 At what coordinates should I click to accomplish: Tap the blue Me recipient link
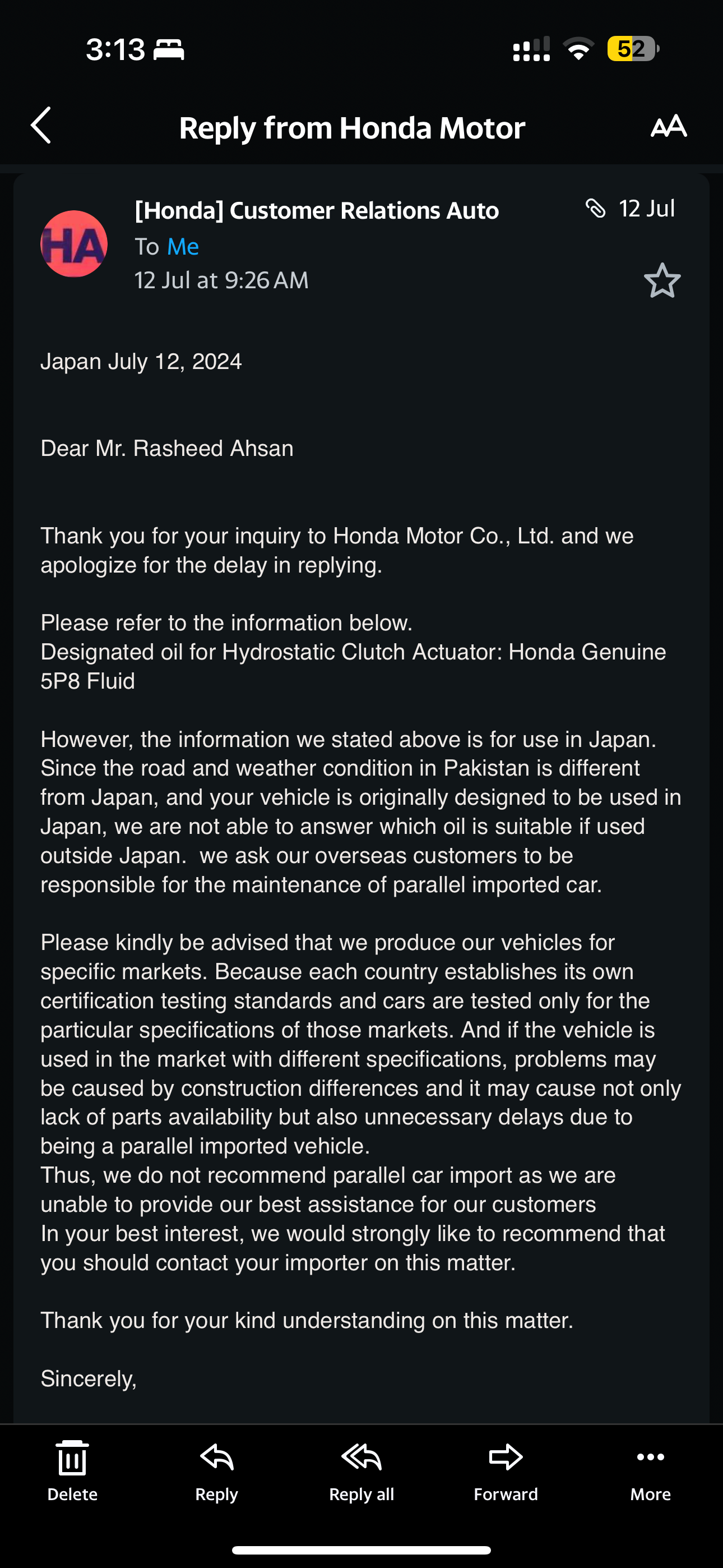183,247
